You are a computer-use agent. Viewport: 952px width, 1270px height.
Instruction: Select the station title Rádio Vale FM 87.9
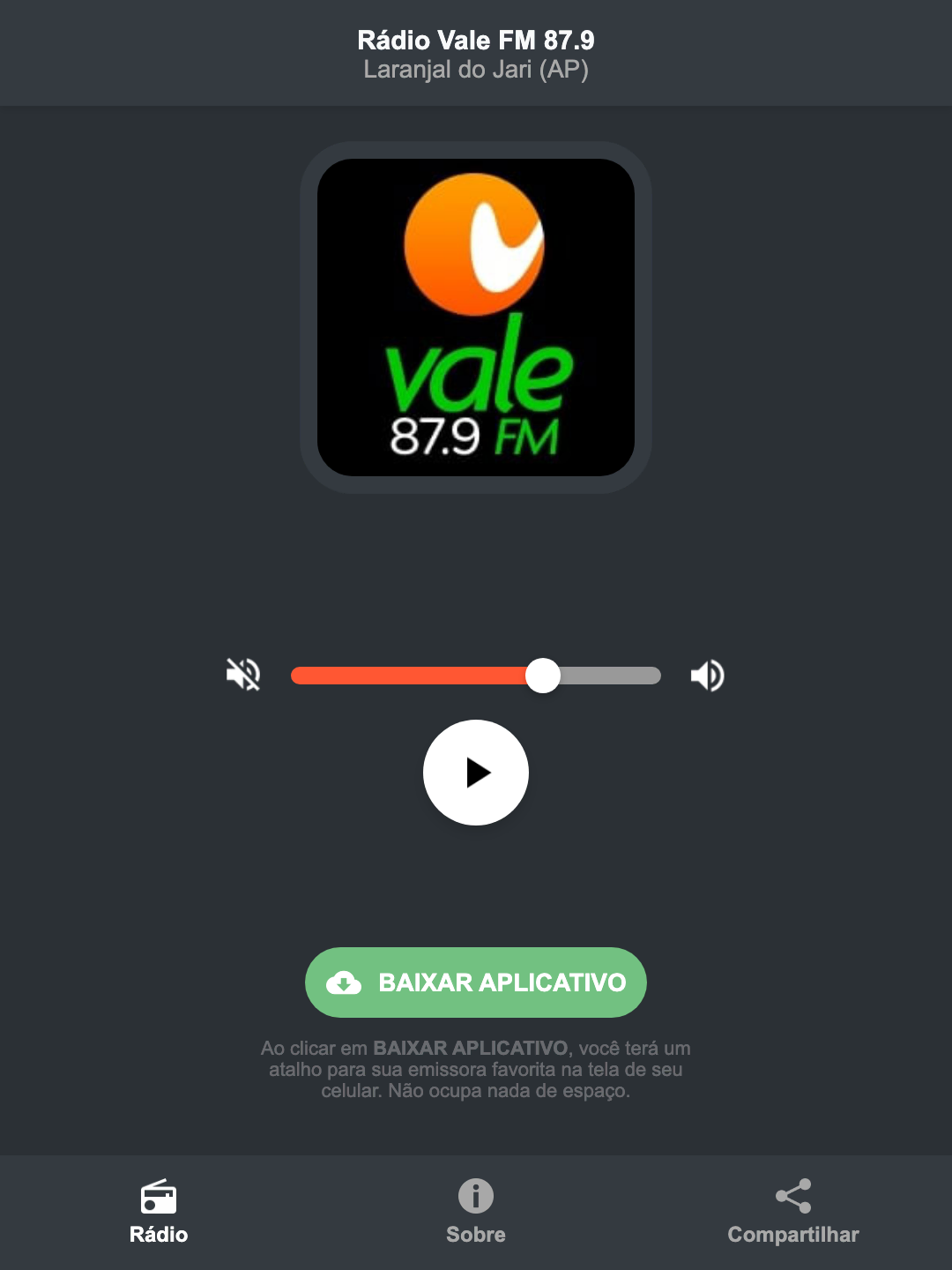click(x=475, y=40)
